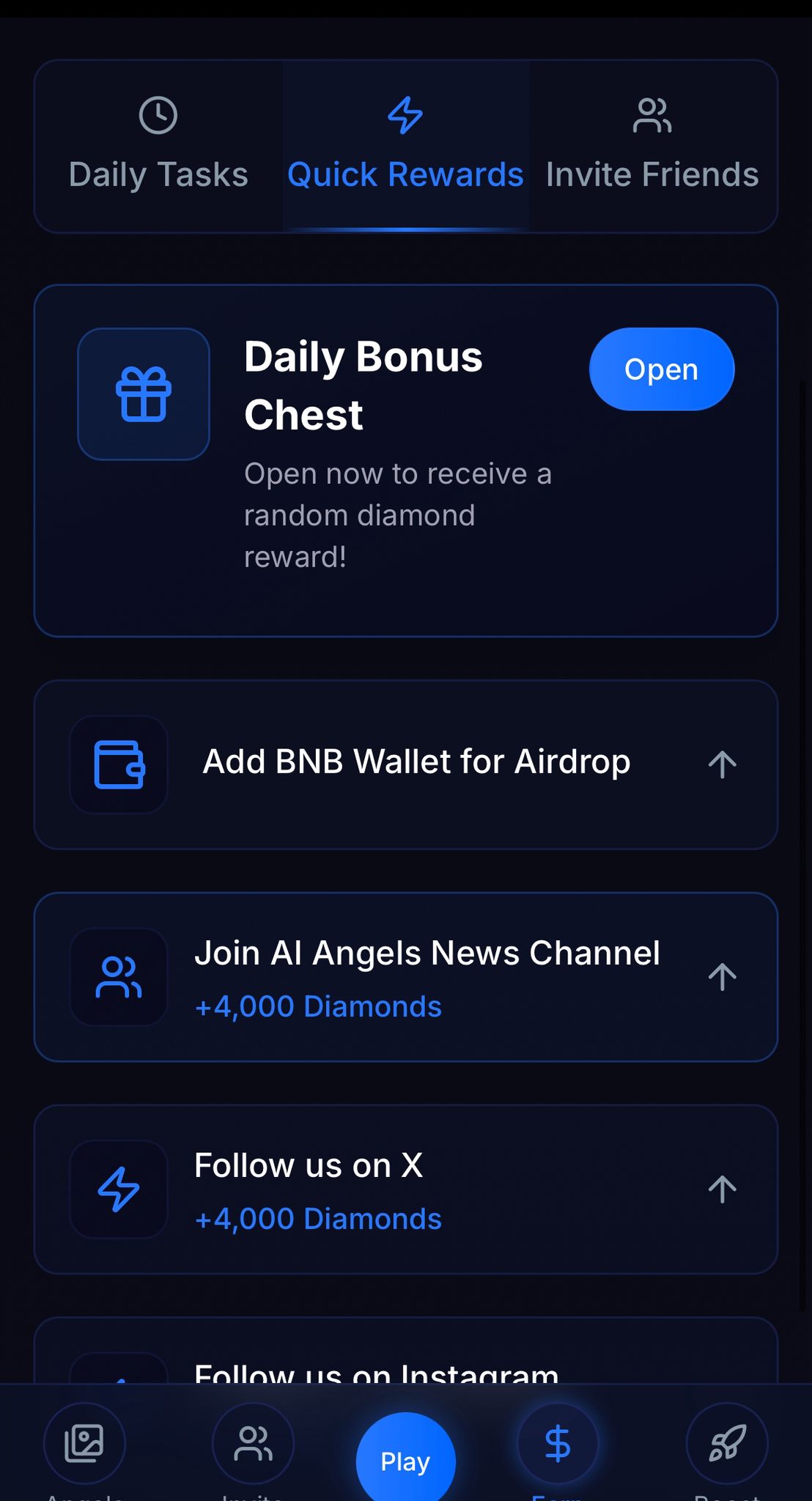Switch to the Daily Tasks tab

pos(158,147)
